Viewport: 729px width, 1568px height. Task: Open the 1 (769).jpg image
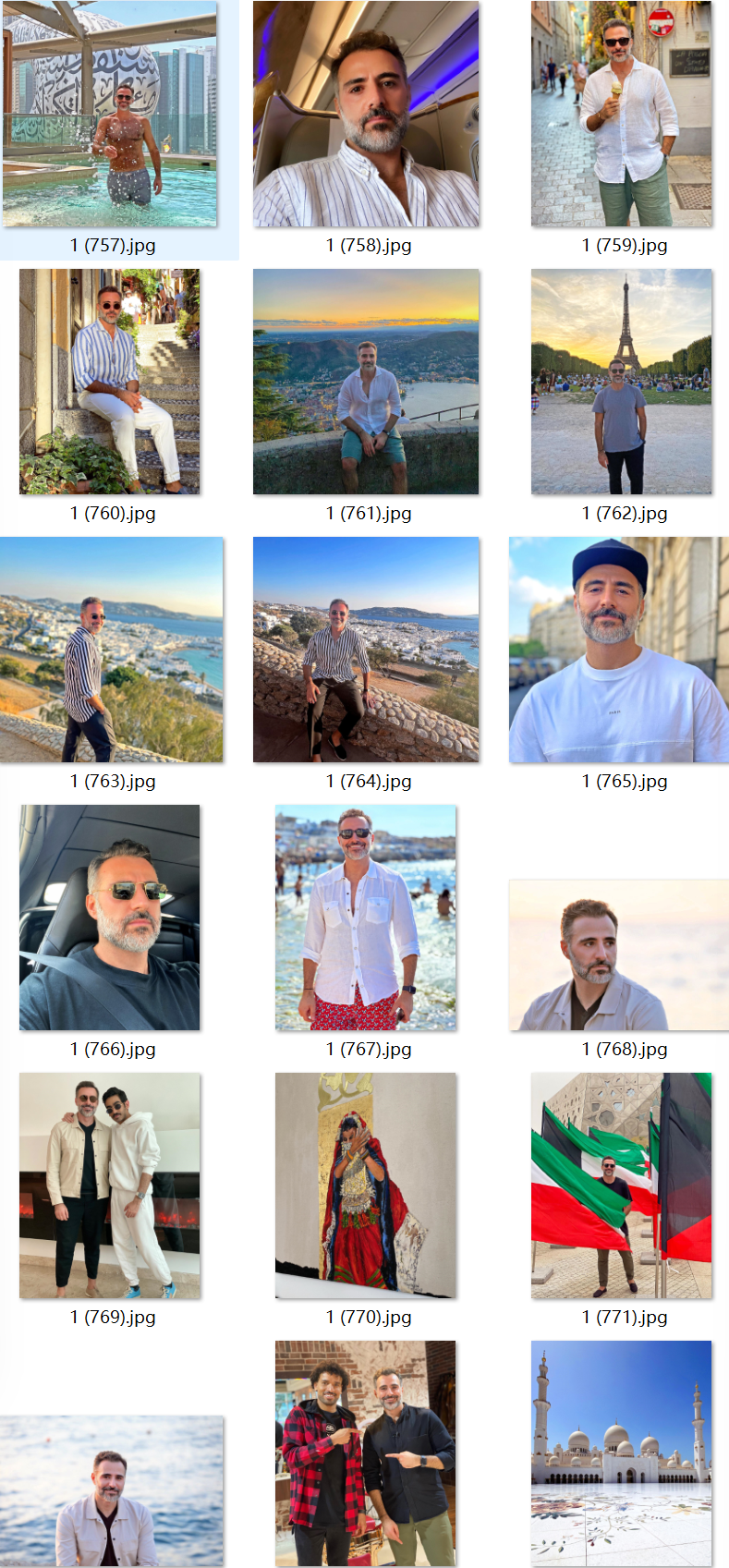point(110,1185)
